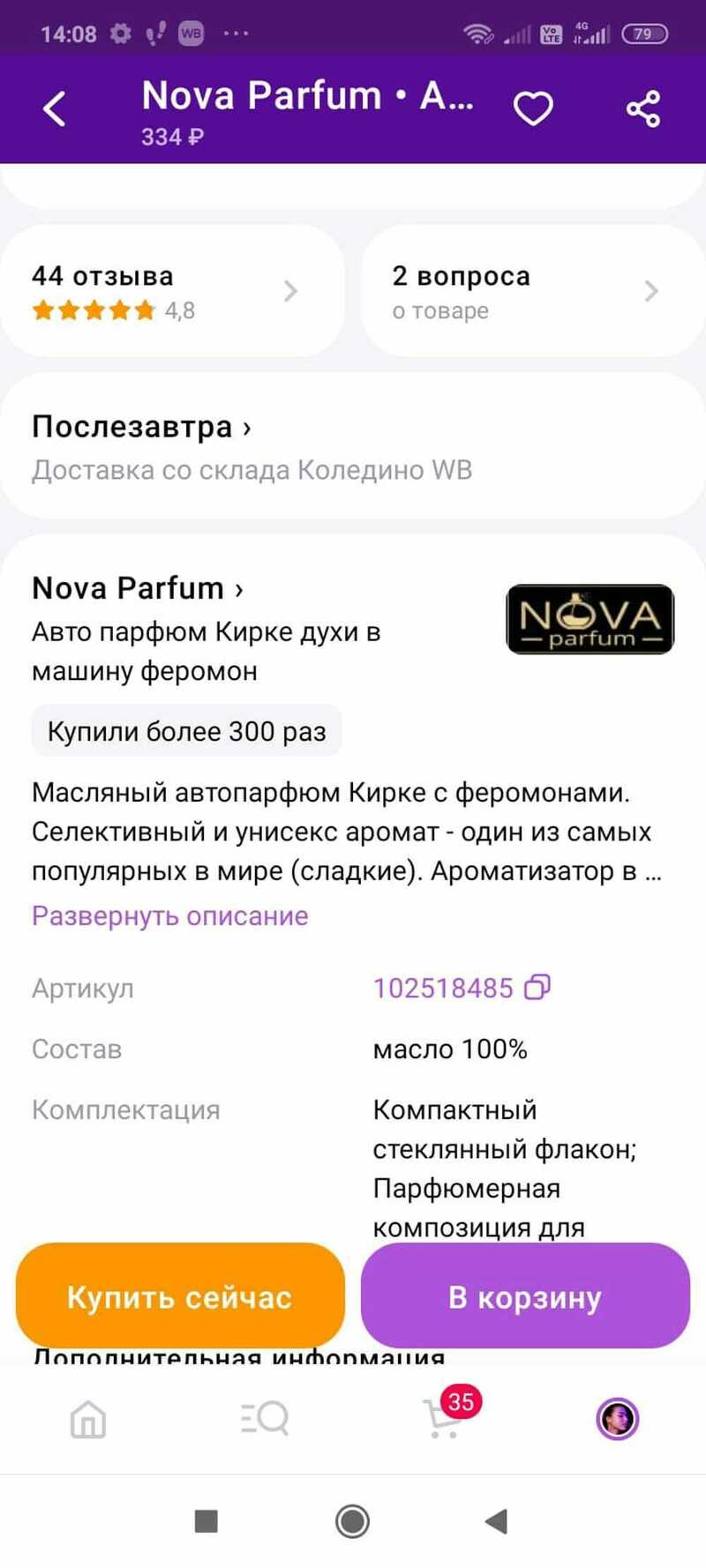Open the profile avatar tab
Viewport: 706px width, 1568px height.
(617, 1420)
